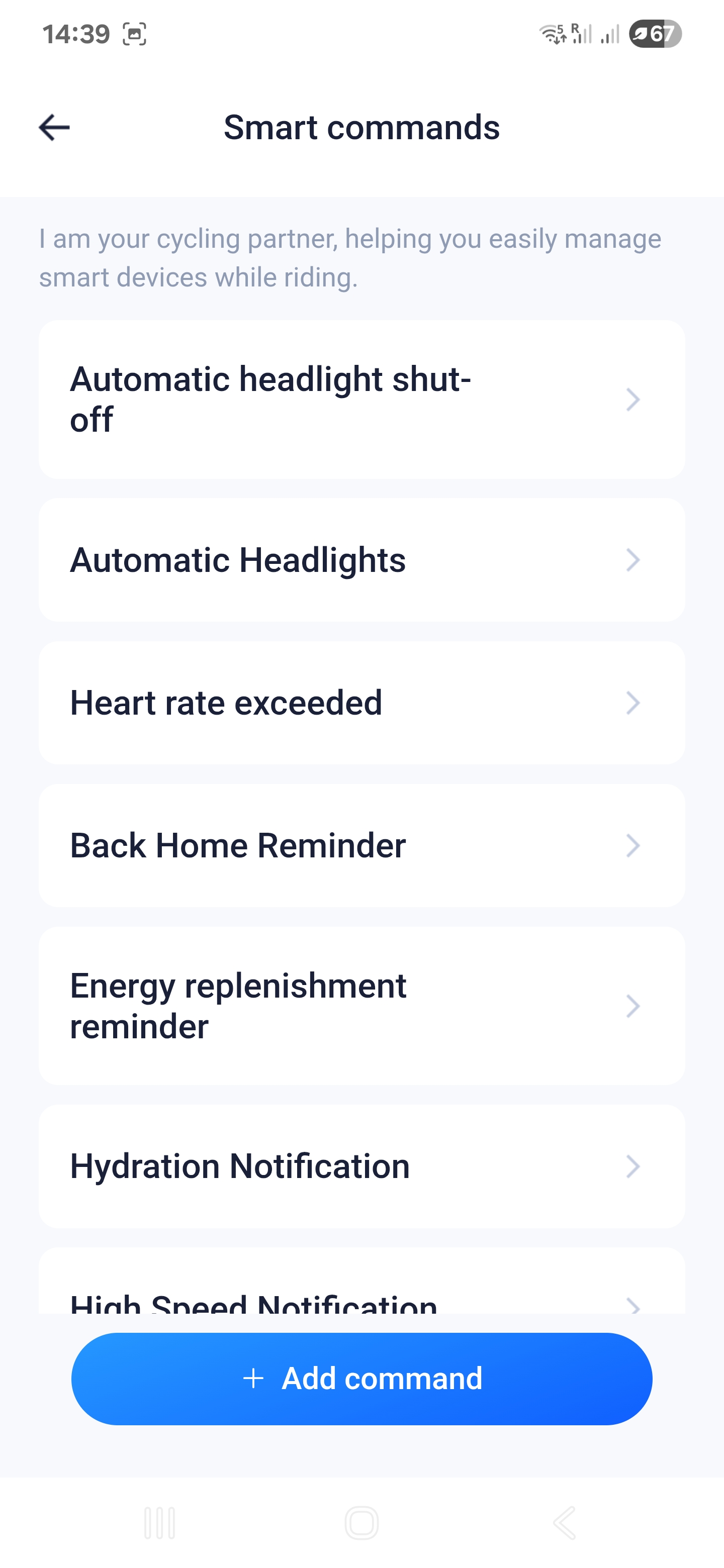Show recent apps from navigation bar
Viewport: 724px width, 1568px height.
[159, 1523]
